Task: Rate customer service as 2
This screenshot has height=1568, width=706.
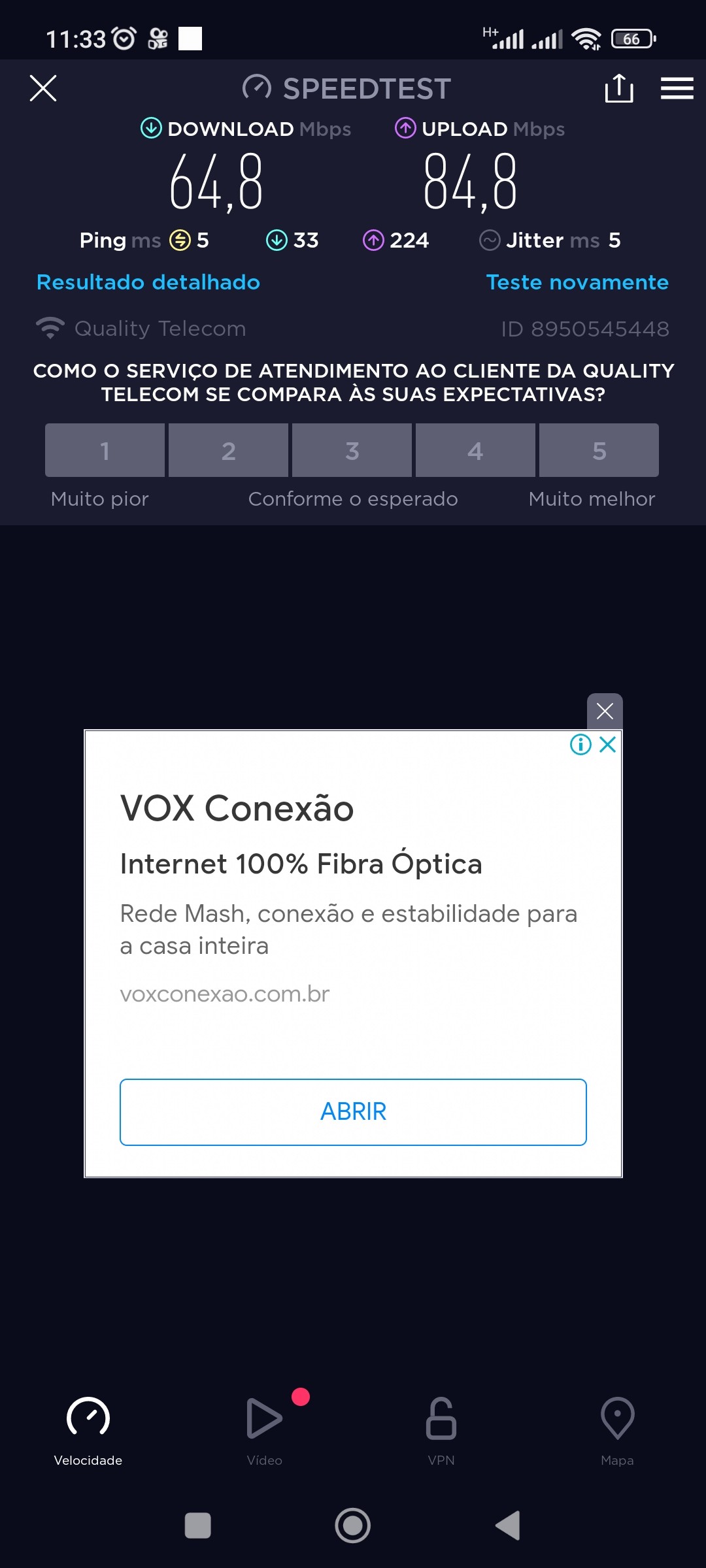Action: pos(228,450)
